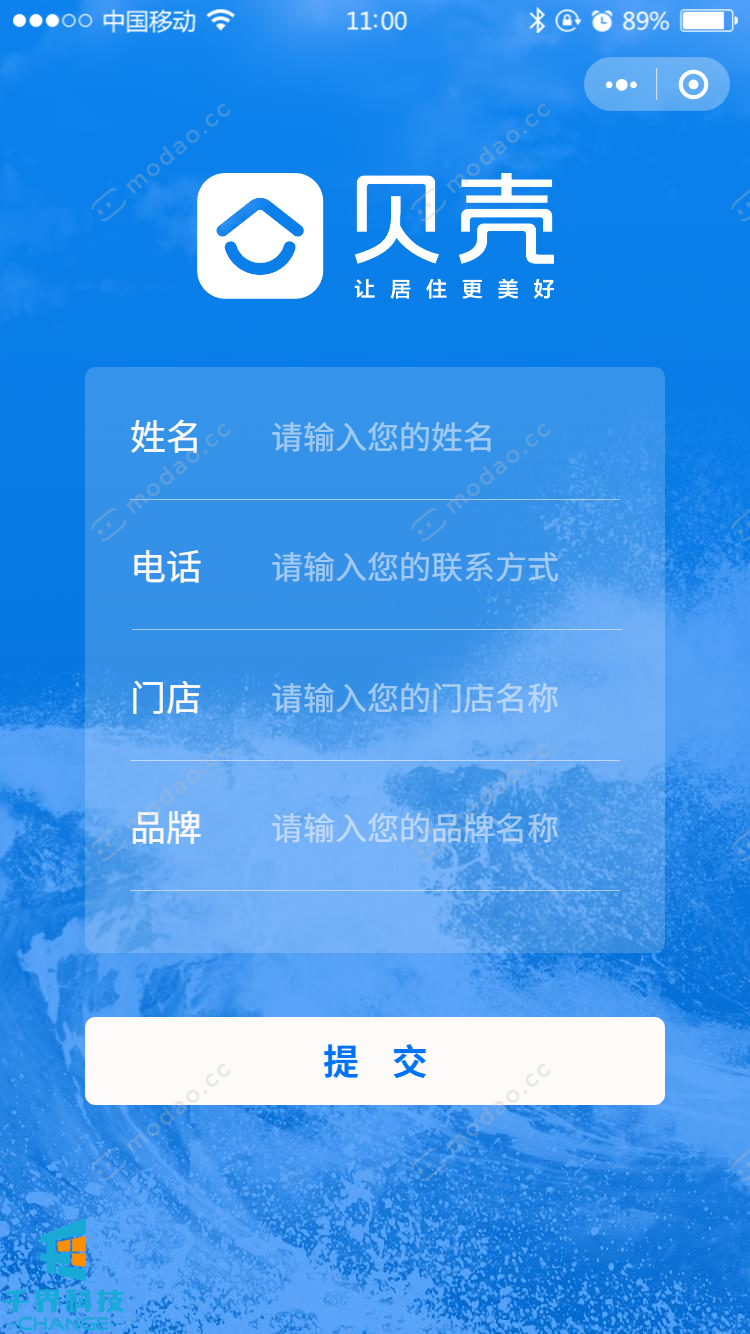Submit the form with 提交 button

pos(375,1061)
